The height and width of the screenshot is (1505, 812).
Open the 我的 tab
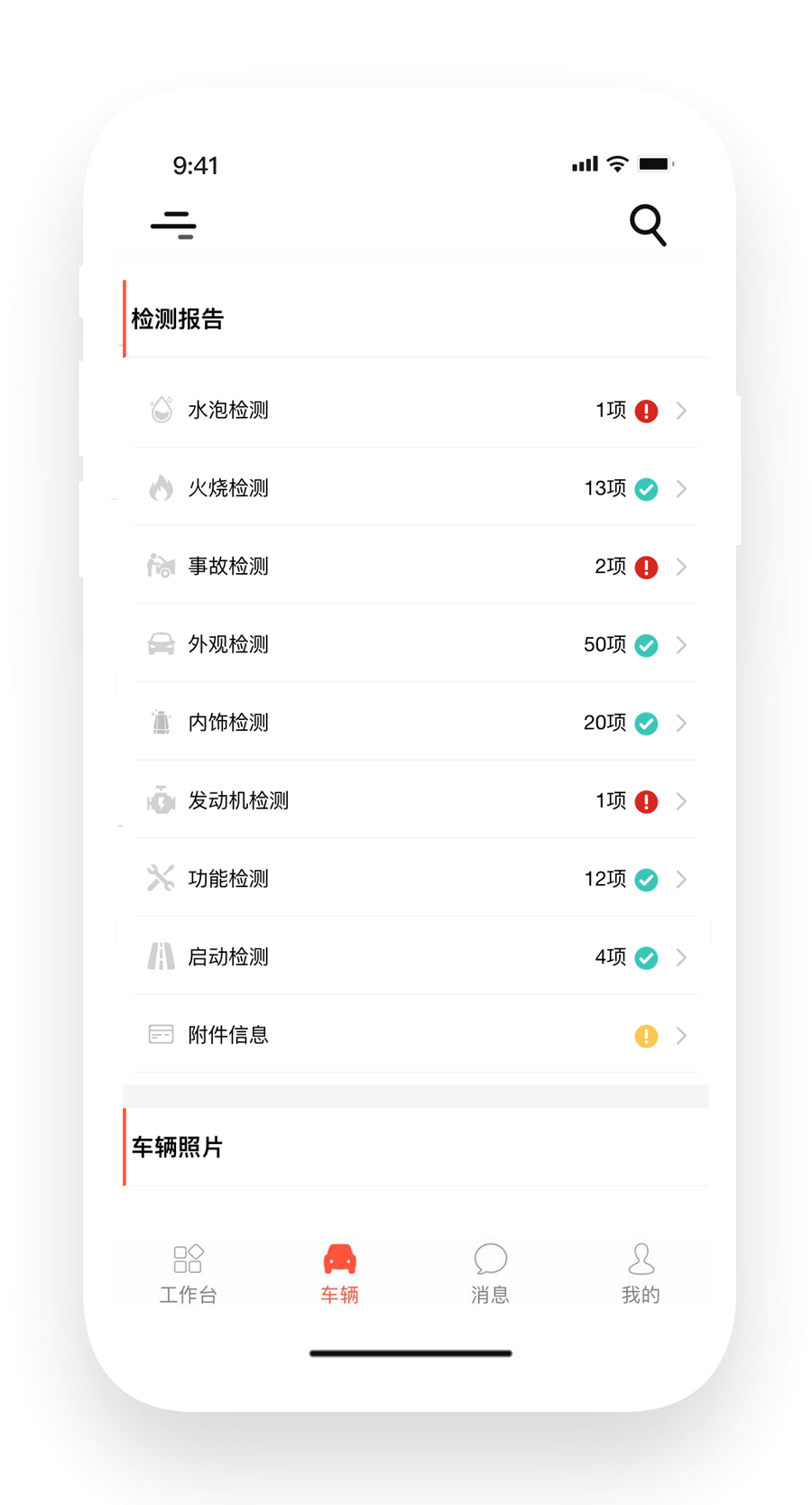point(641,1273)
